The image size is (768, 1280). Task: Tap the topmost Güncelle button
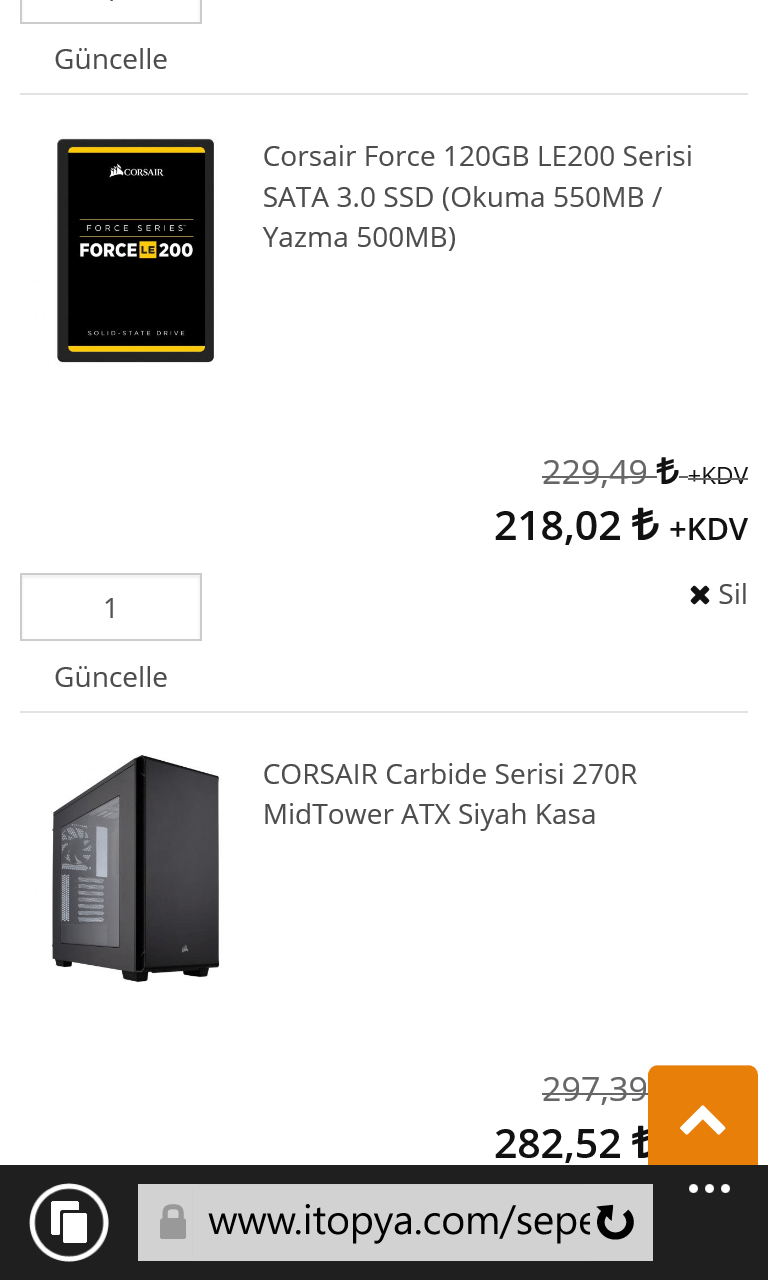[x=111, y=59]
